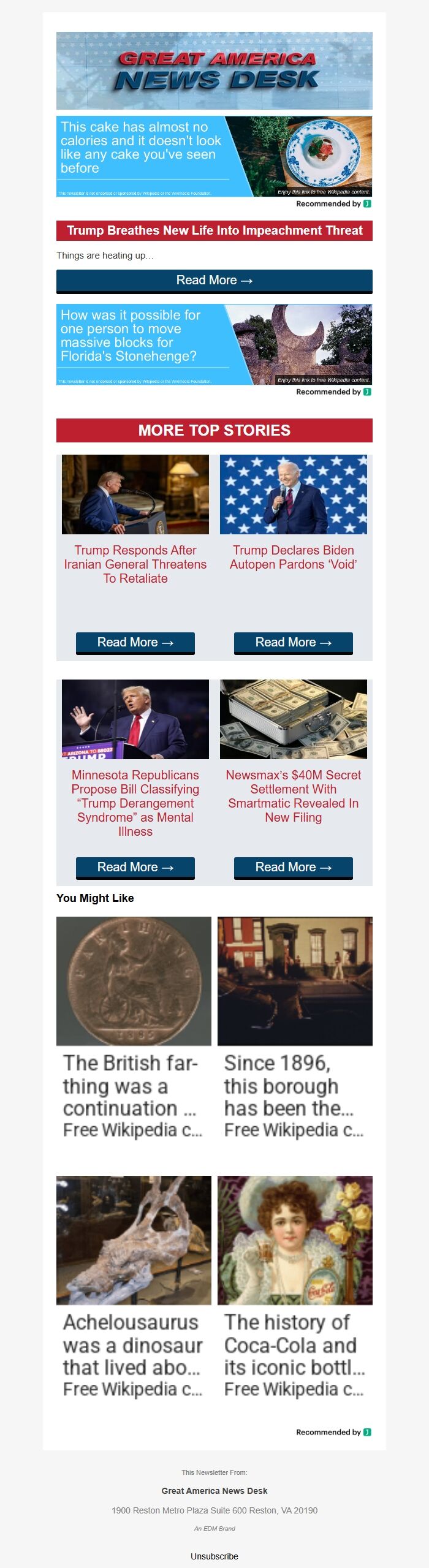Read more on Biden Autopen Pardons story
Viewport: 429px width, 1568px height.
pos(293,643)
